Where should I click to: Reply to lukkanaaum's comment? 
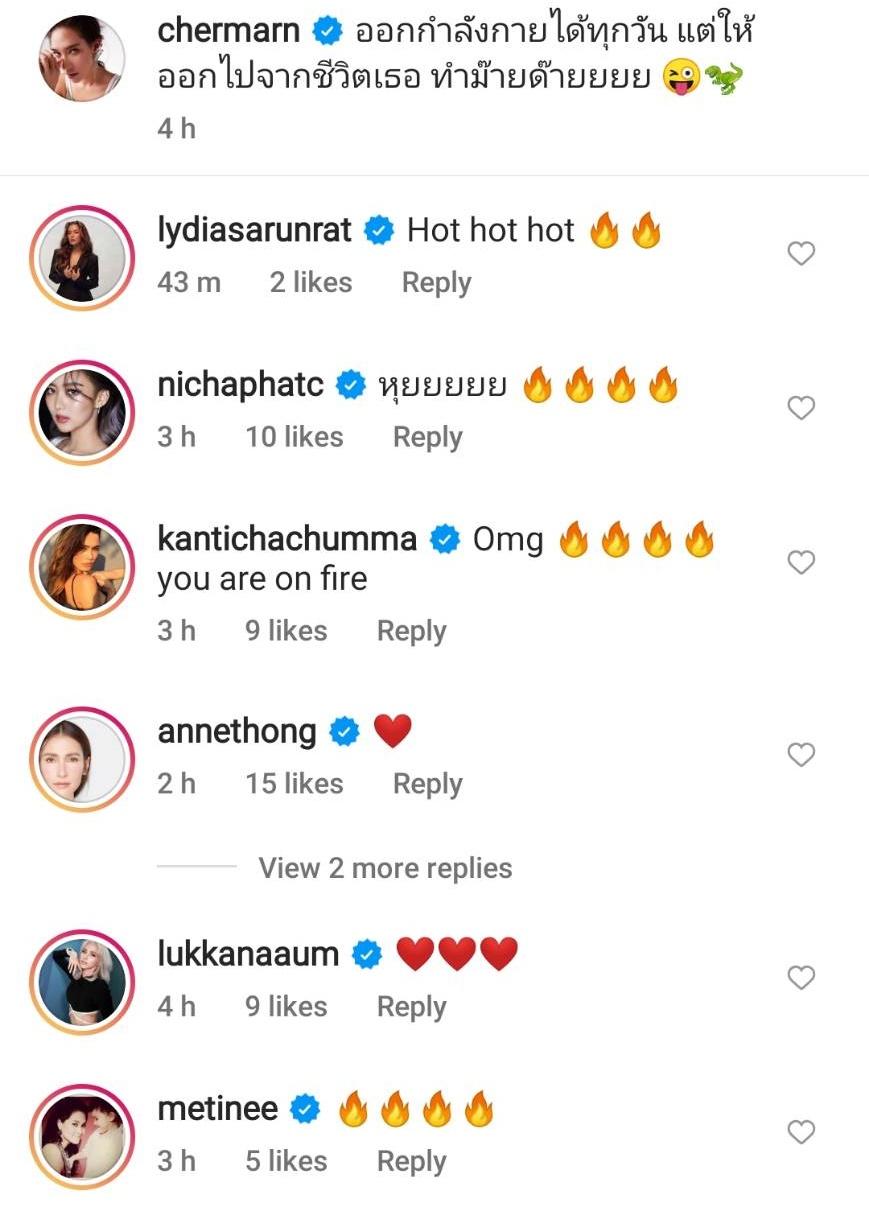point(411,1006)
